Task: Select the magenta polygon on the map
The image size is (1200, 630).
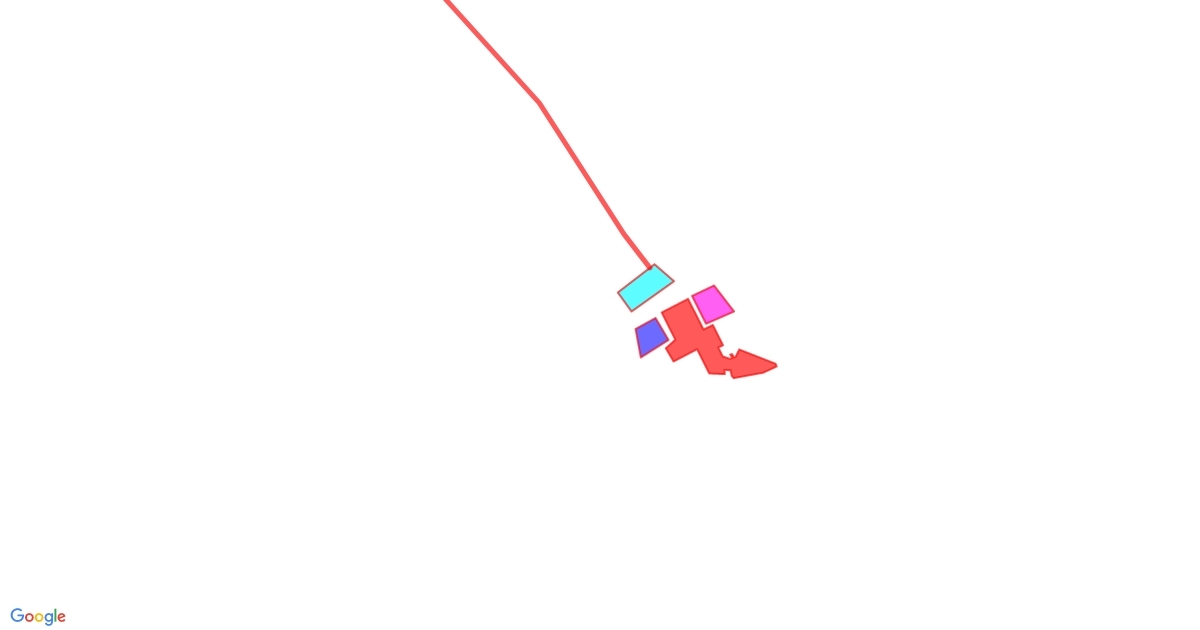Action: [712, 304]
